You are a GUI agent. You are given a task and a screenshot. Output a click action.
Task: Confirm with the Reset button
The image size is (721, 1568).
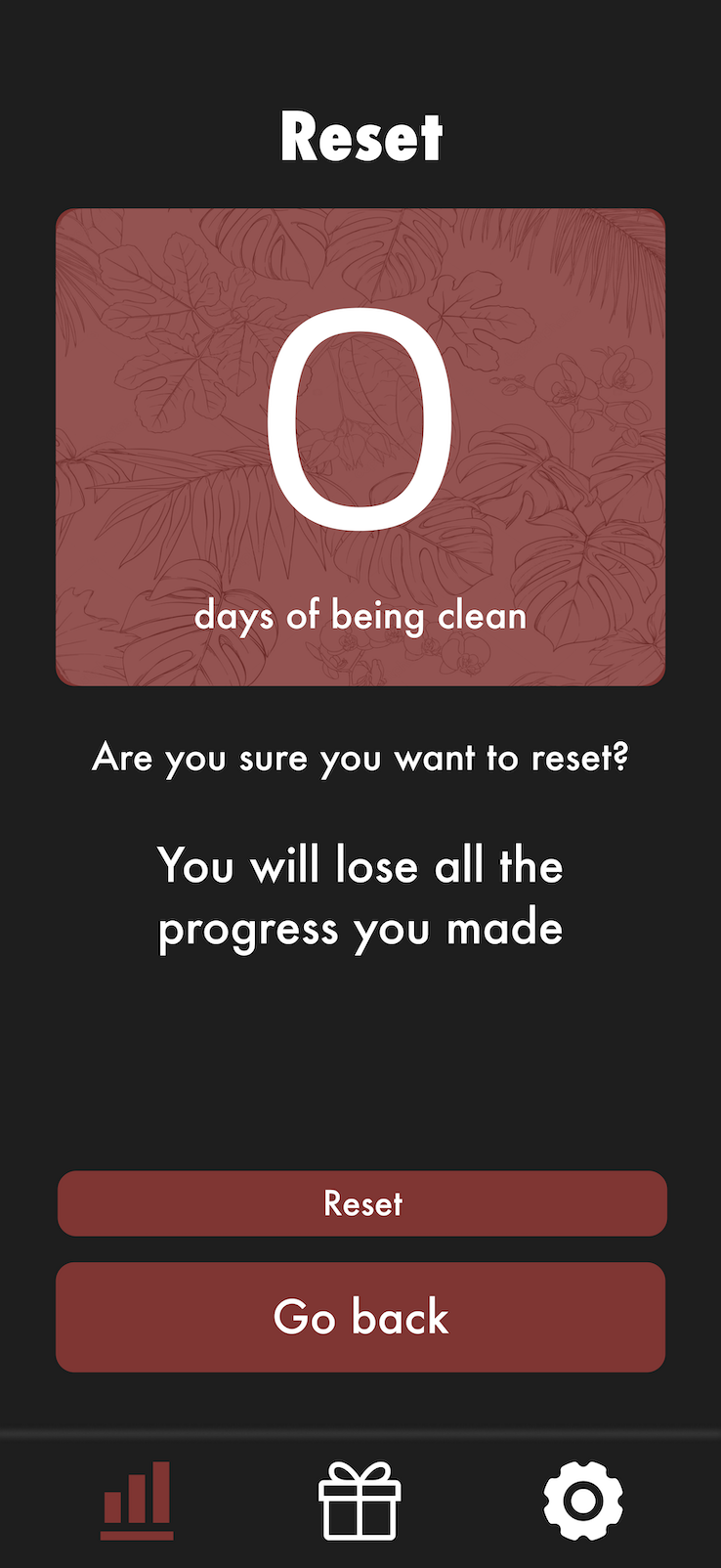pos(361,1203)
